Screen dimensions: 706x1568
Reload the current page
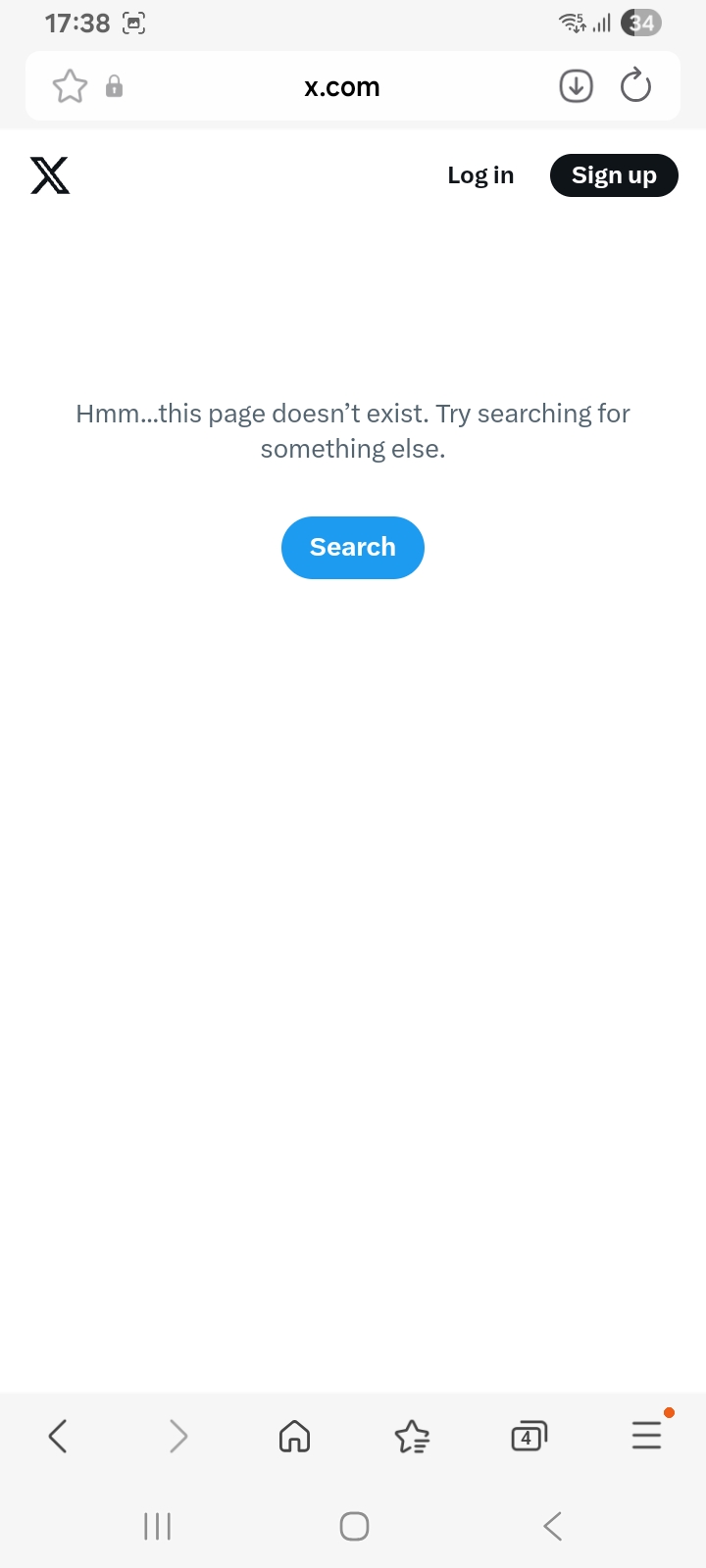point(635,86)
